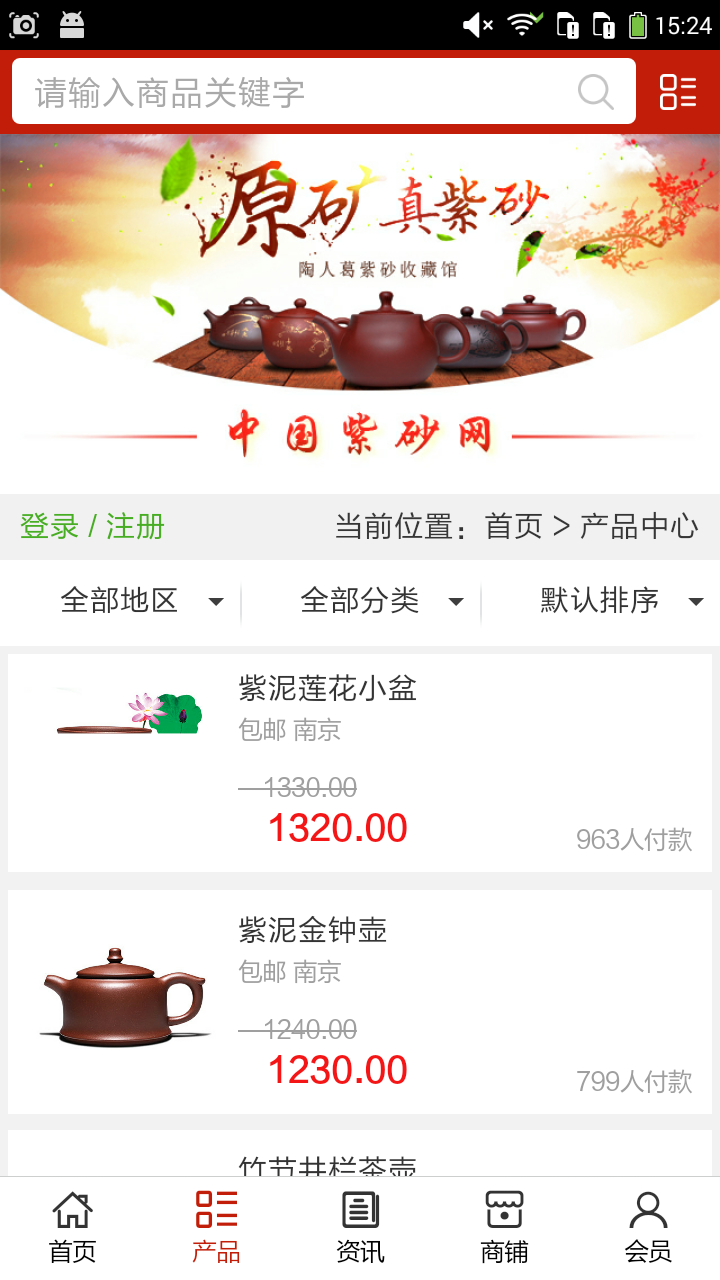Expand the 全部分类 dropdown
The image size is (720, 1280).
click(x=380, y=601)
